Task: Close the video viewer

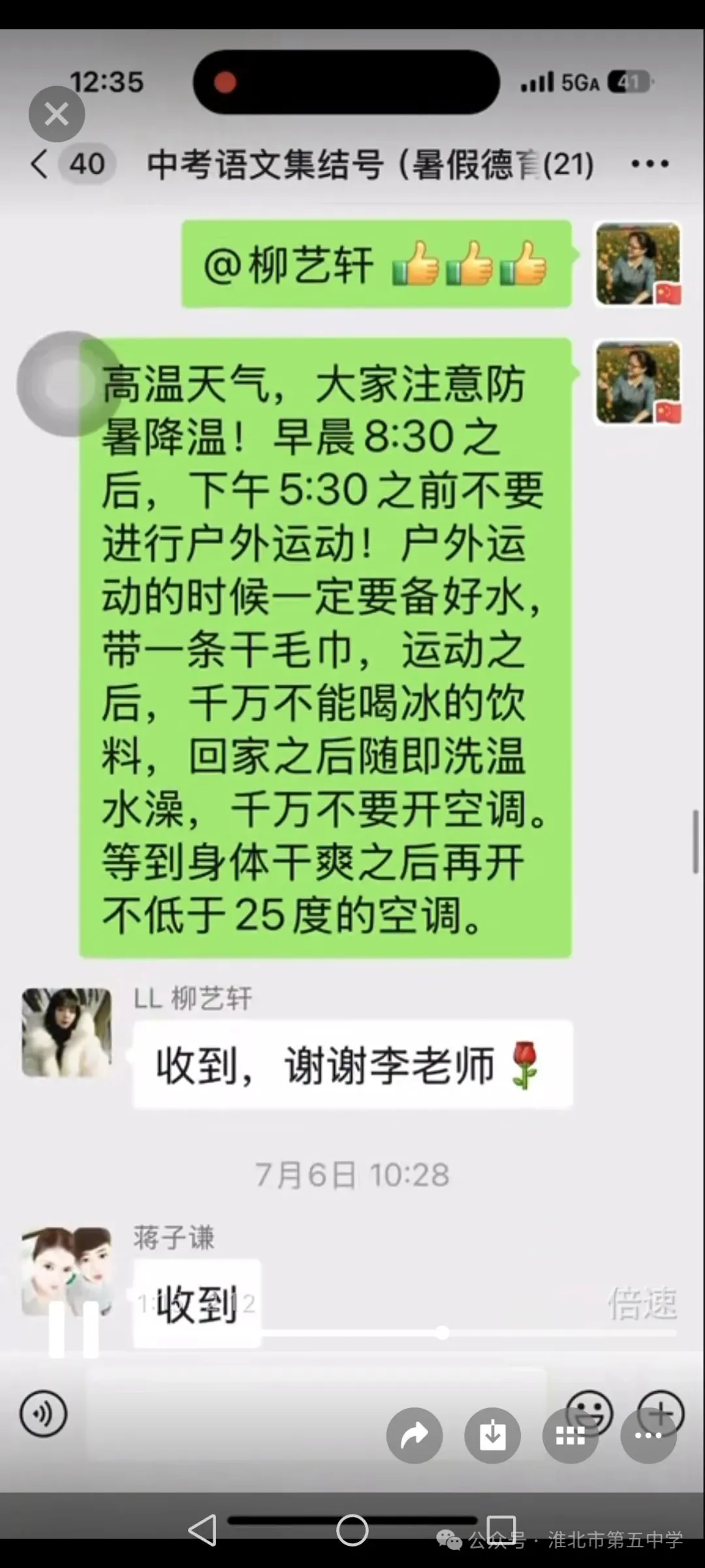Action: click(x=57, y=114)
